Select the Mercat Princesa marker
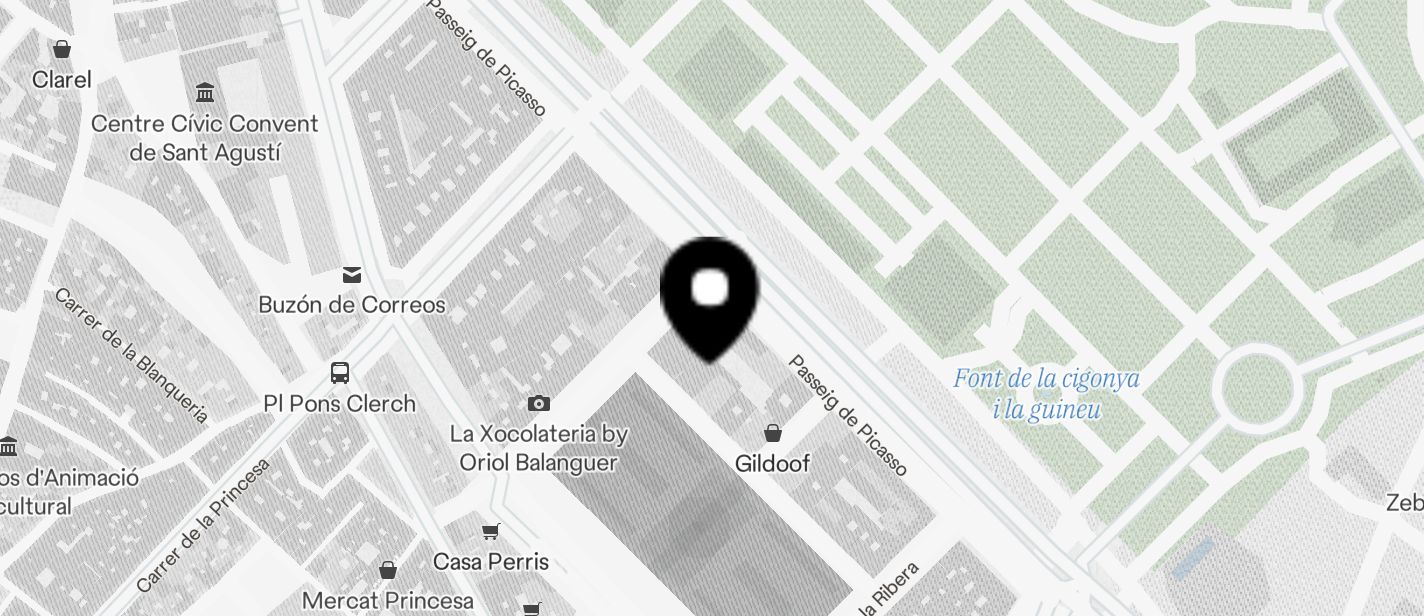This screenshot has height=616, width=1424. [388, 571]
